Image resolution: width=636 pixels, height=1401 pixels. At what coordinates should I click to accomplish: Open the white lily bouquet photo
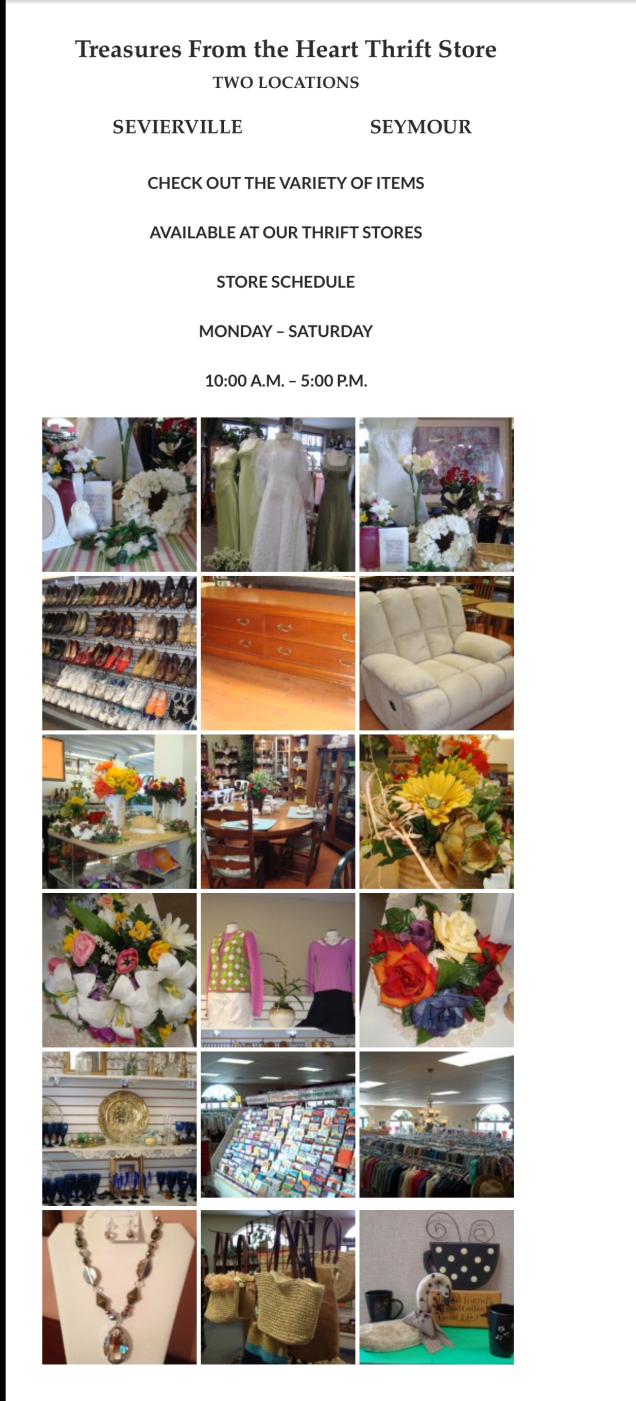point(119,970)
